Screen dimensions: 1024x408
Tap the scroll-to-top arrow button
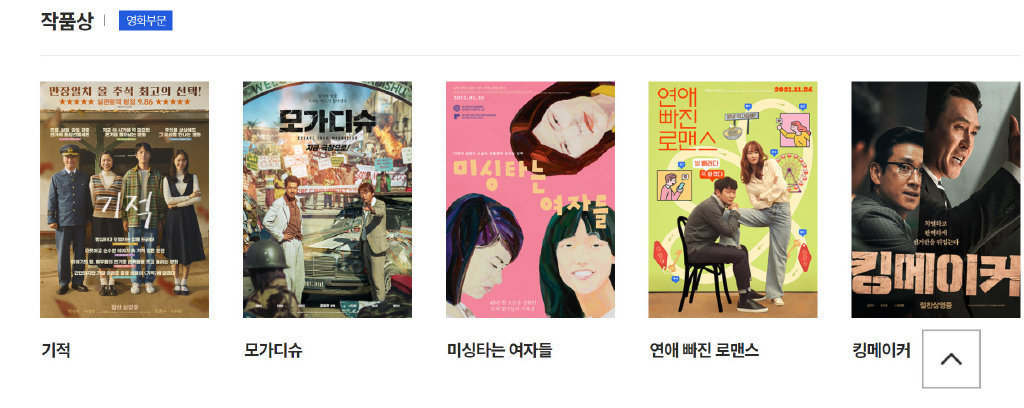click(x=951, y=359)
